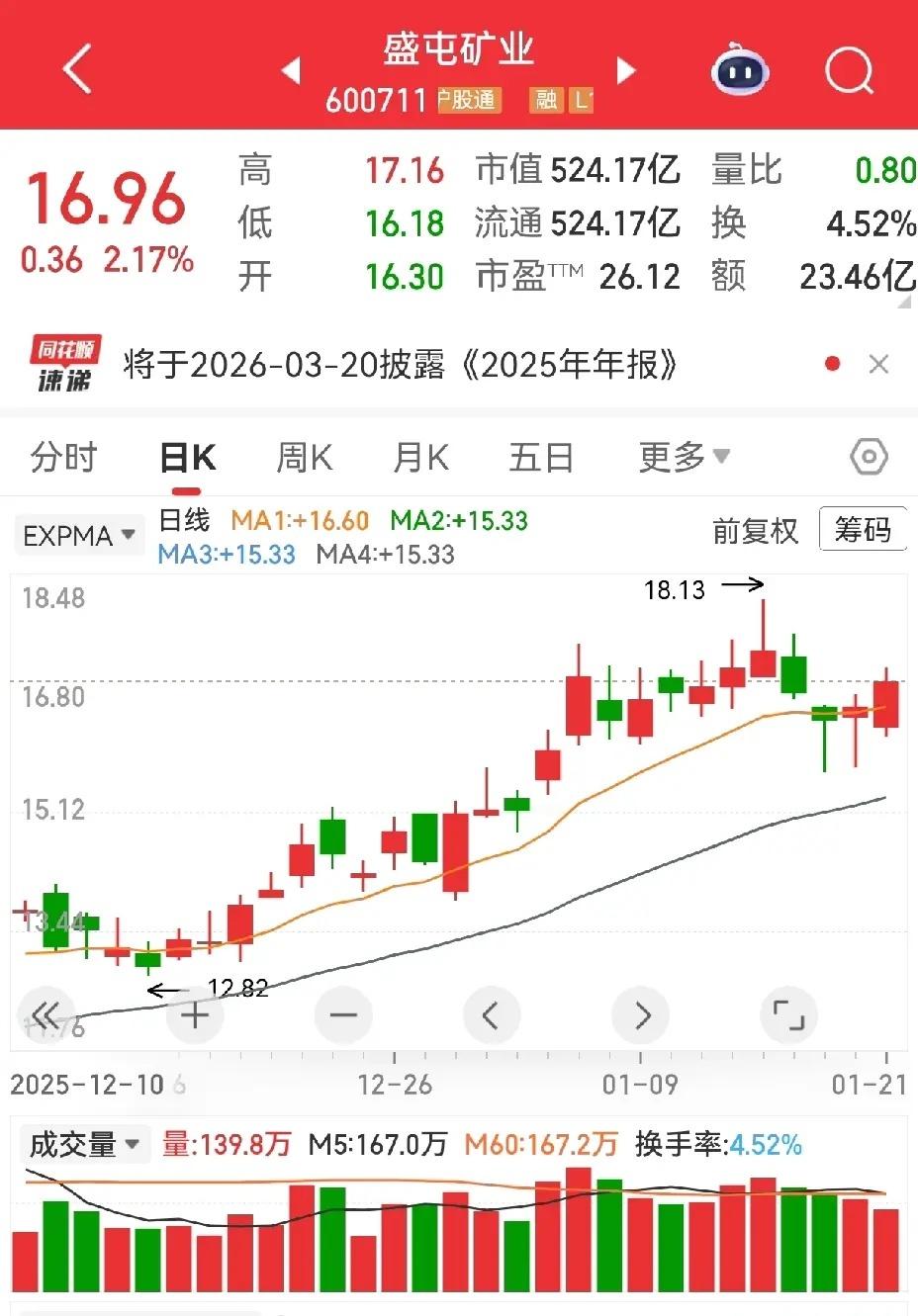View the 五日 chart
The height and width of the screenshot is (1316, 918).
pyautogui.click(x=541, y=458)
